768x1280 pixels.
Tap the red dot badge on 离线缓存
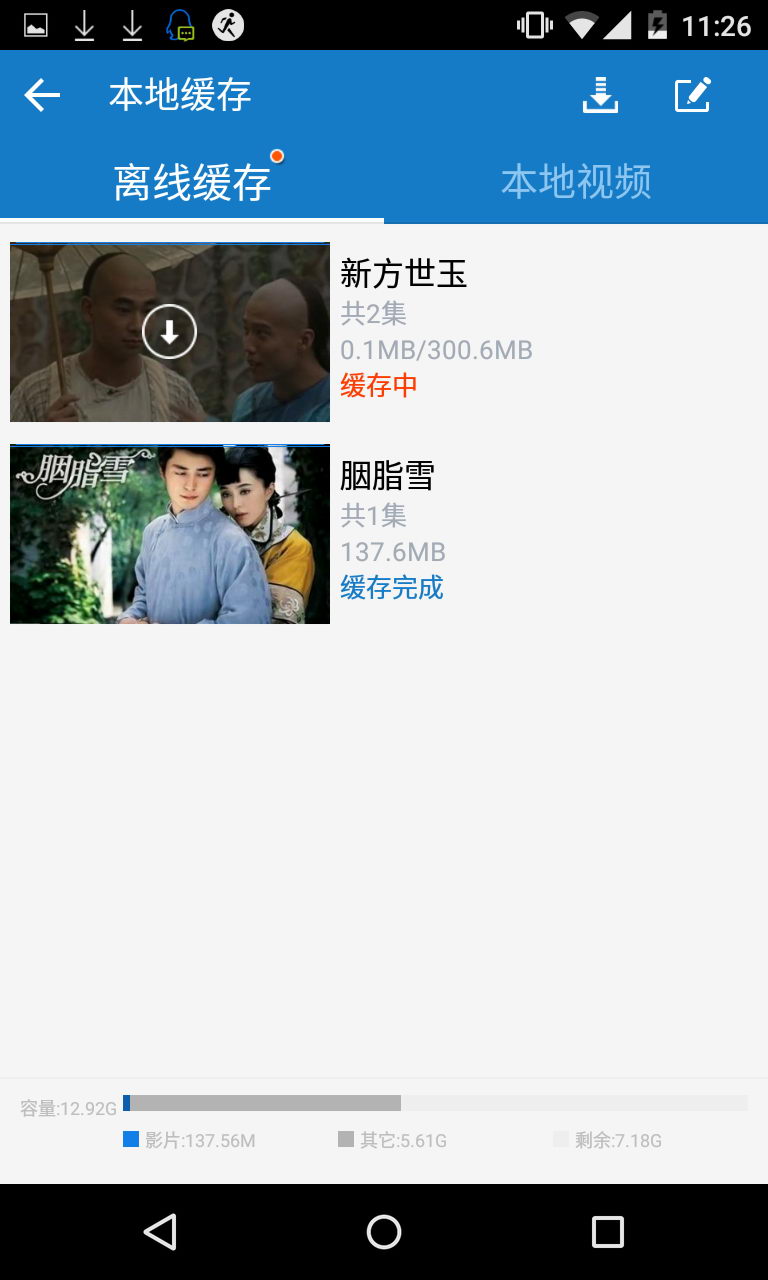[x=277, y=155]
